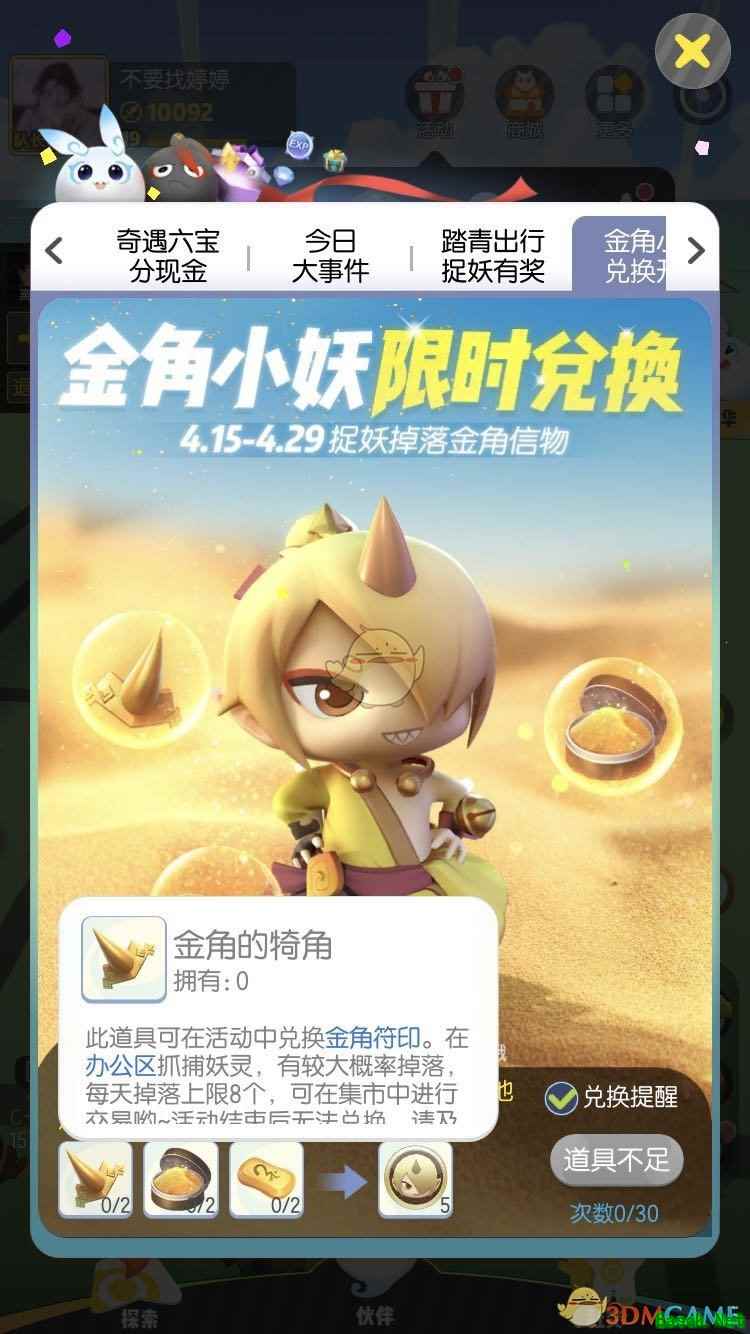
Task: View the gold powder tin item slot
Action: (x=180, y=1179)
